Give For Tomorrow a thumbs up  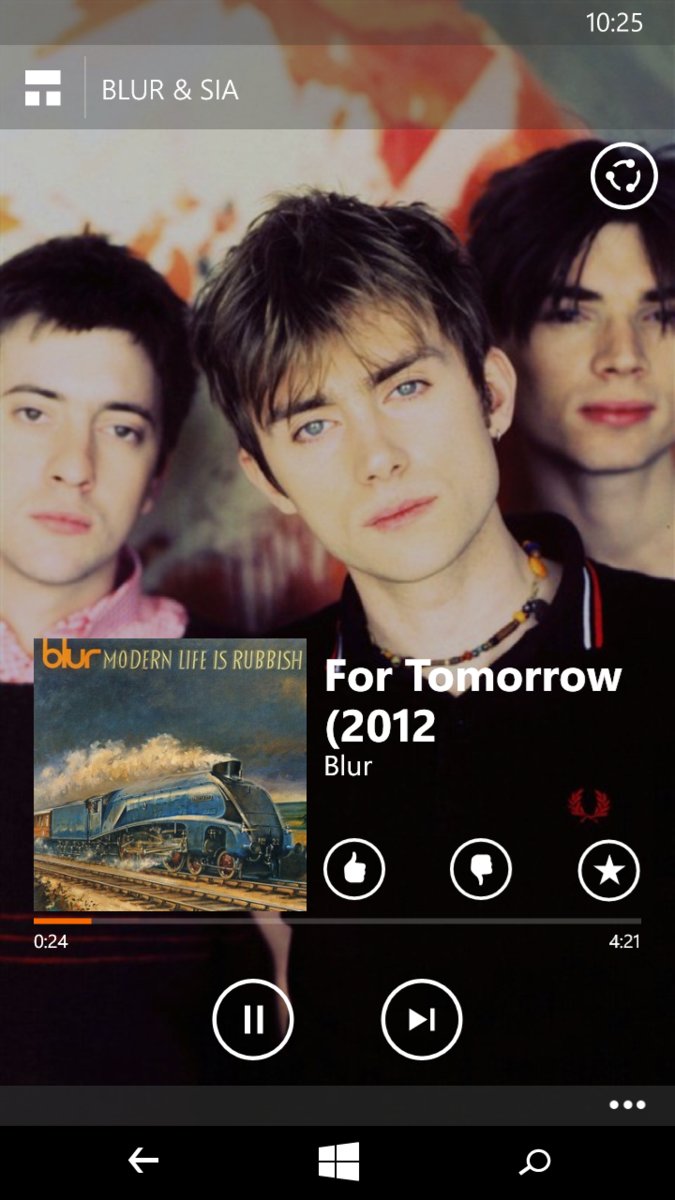[x=354, y=870]
